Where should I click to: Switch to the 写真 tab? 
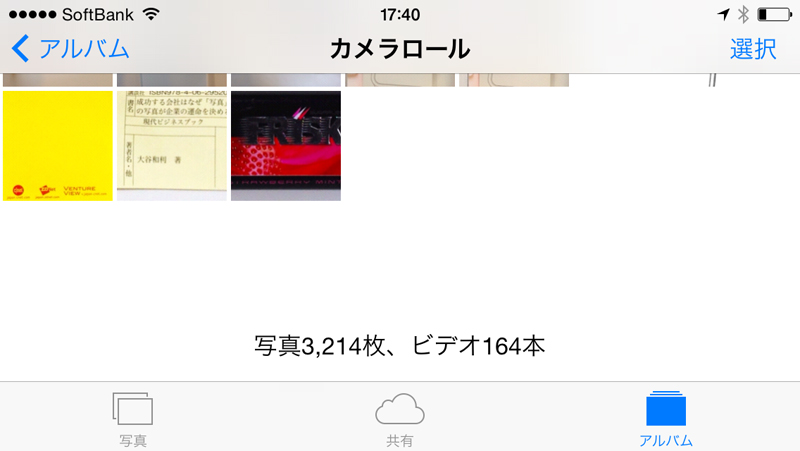point(132,418)
